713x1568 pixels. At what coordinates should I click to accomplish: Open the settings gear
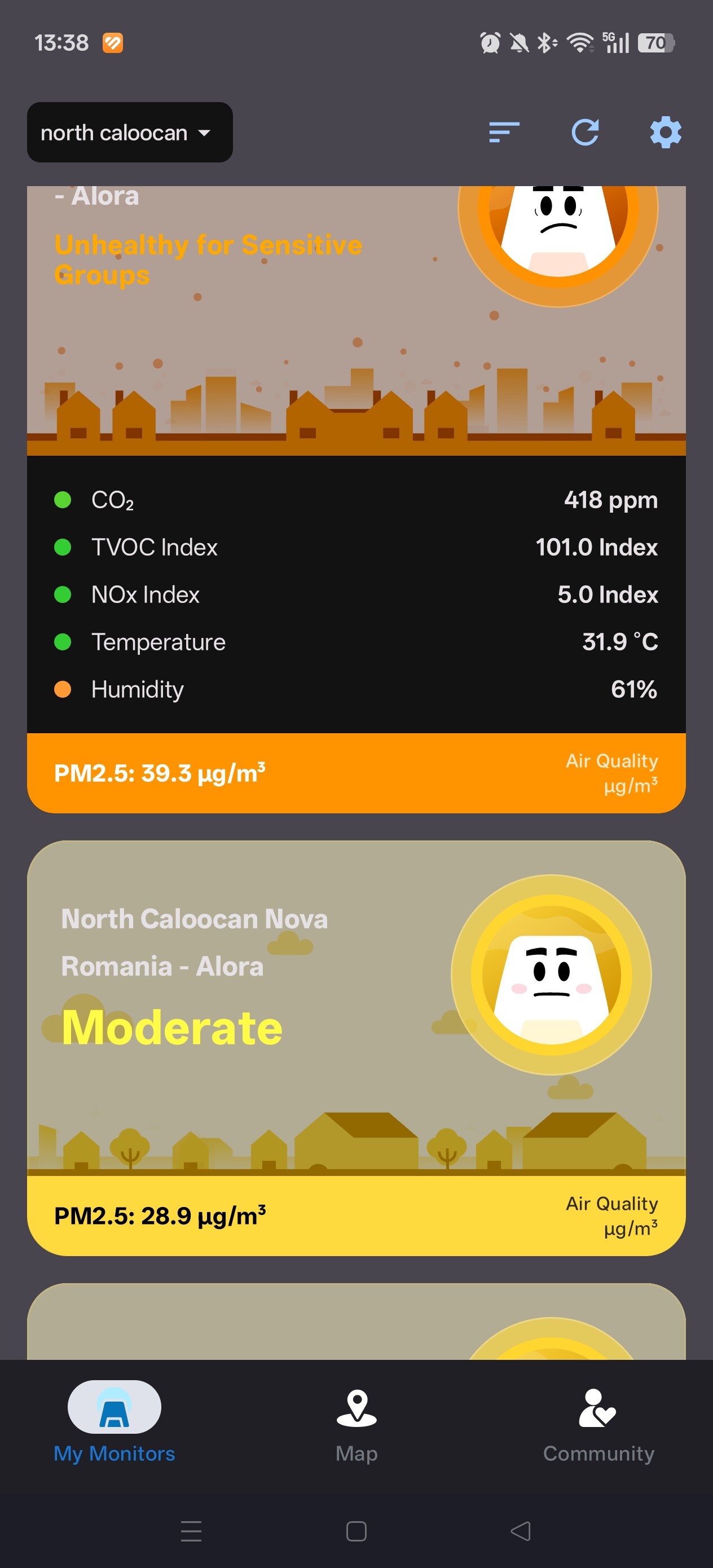pos(665,132)
